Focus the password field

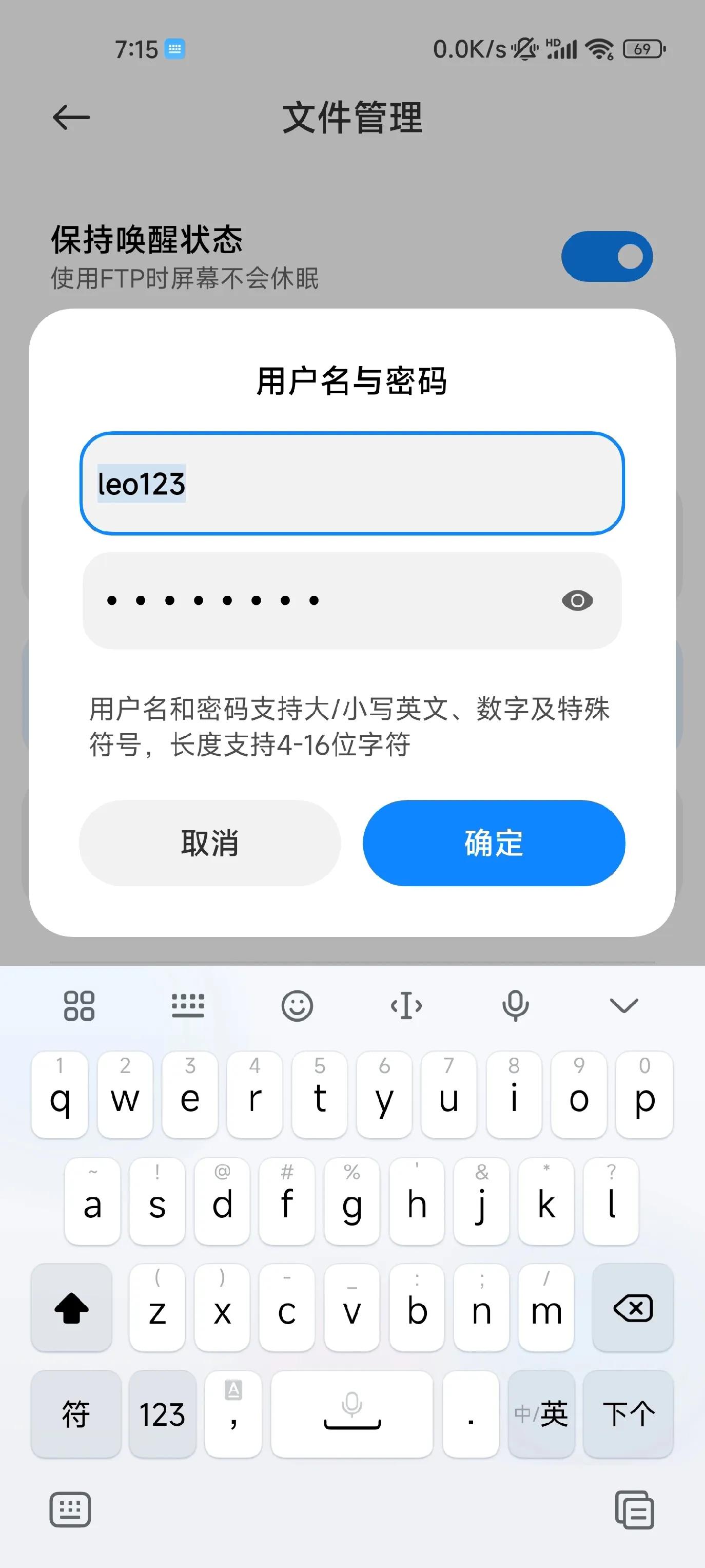click(x=316, y=600)
